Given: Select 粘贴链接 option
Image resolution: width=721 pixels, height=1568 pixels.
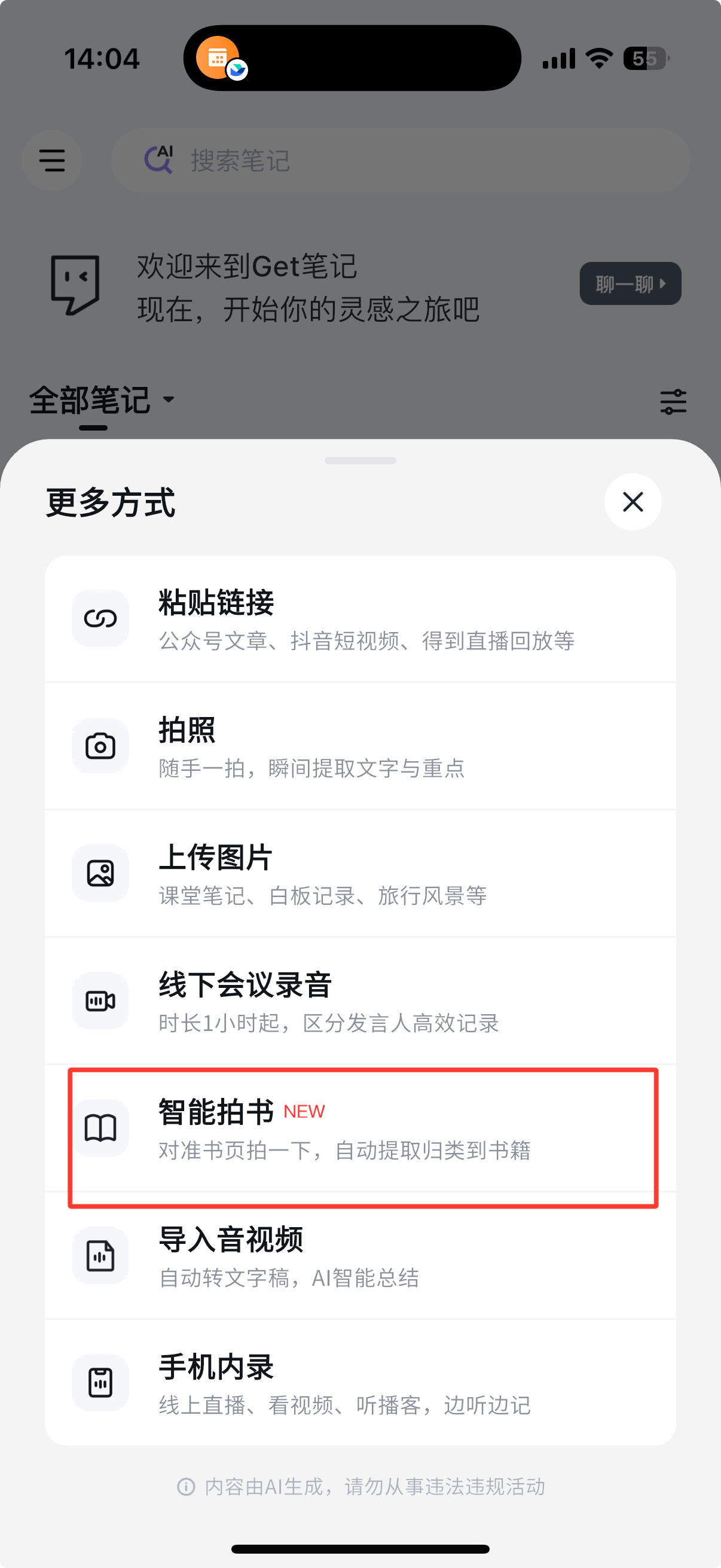Looking at the screenshot, I should (x=360, y=618).
